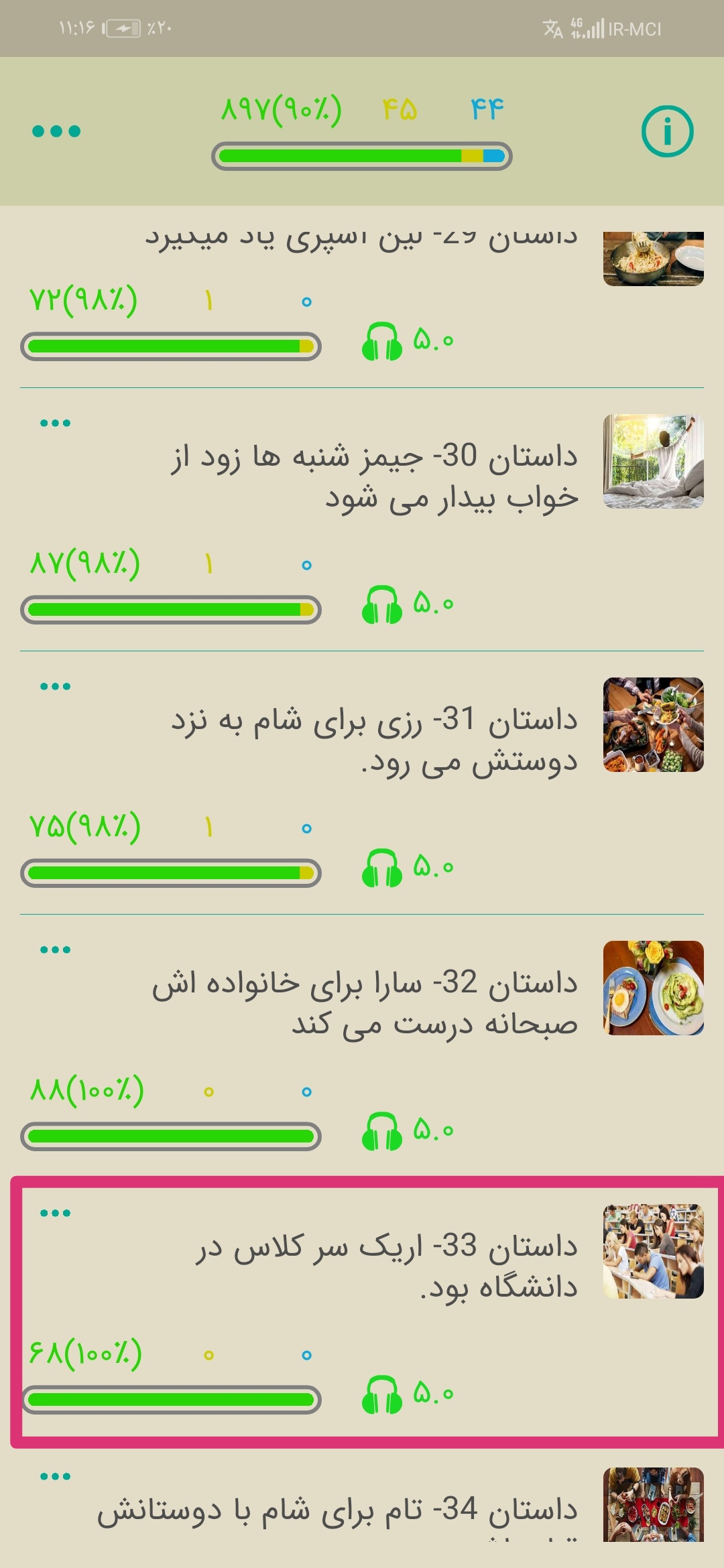This screenshot has height=1568, width=724.
Task: Play audio for story 31
Action: click(382, 868)
